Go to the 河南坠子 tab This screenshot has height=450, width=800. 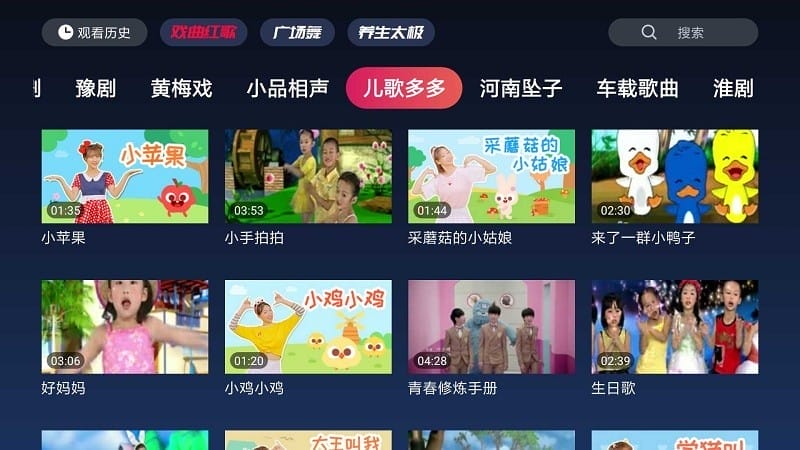521,88
